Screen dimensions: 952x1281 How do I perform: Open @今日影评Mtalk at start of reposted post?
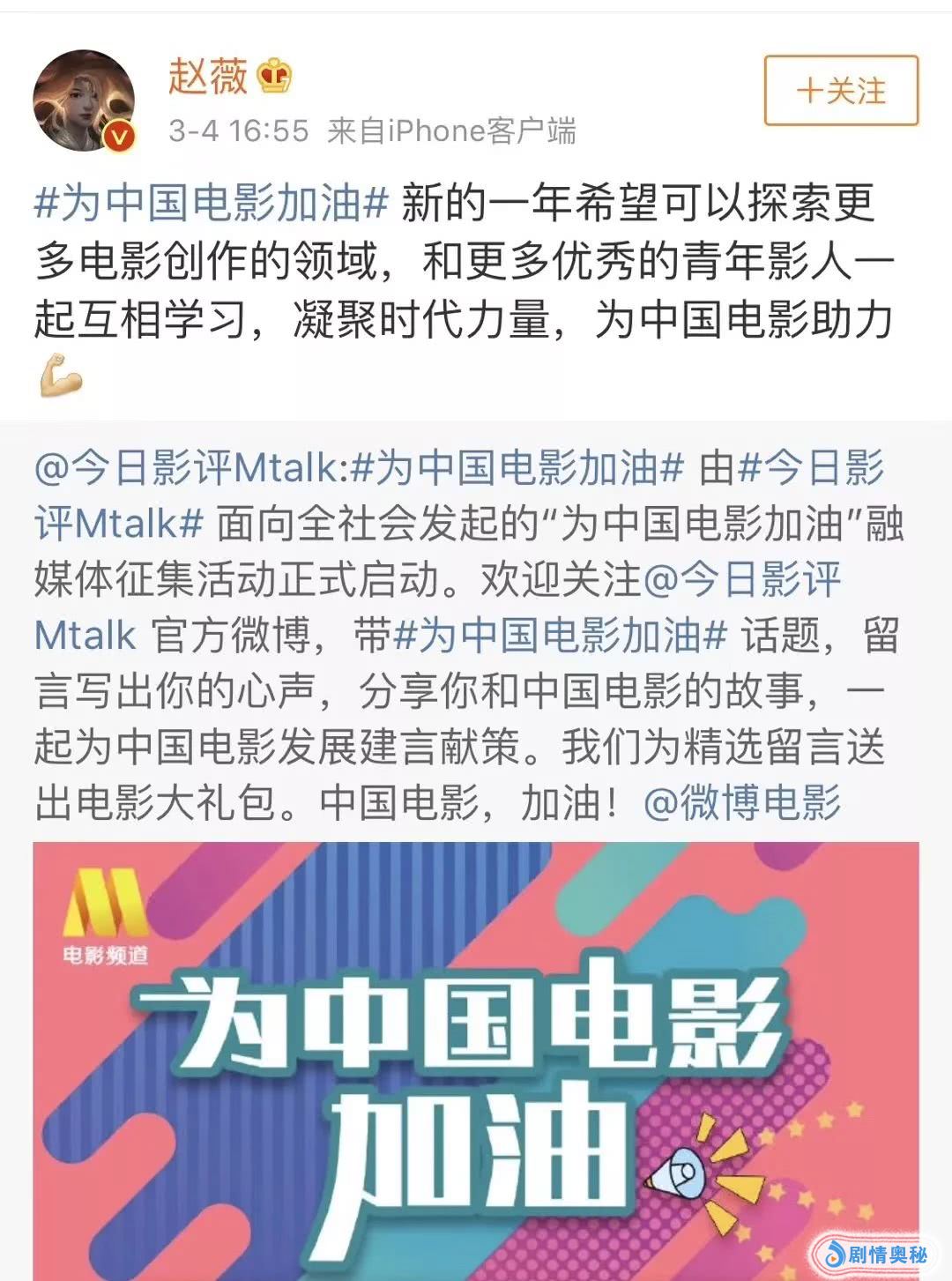click(x=185, y=467)
